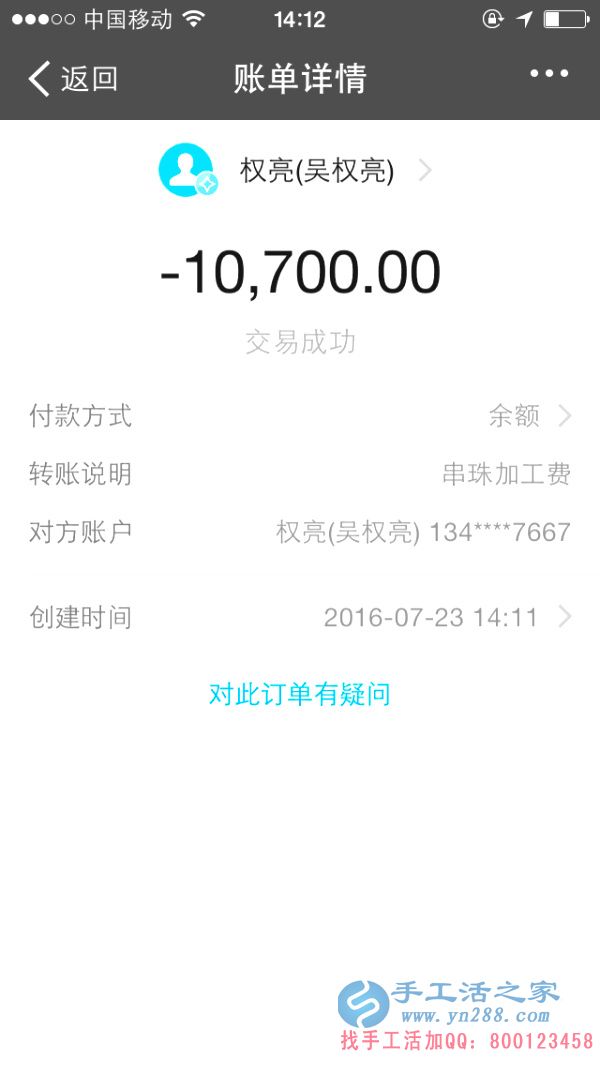Open the three-dot overflow menu
The width and height of the screenshot is (600, 1065).
pos(548,74)
